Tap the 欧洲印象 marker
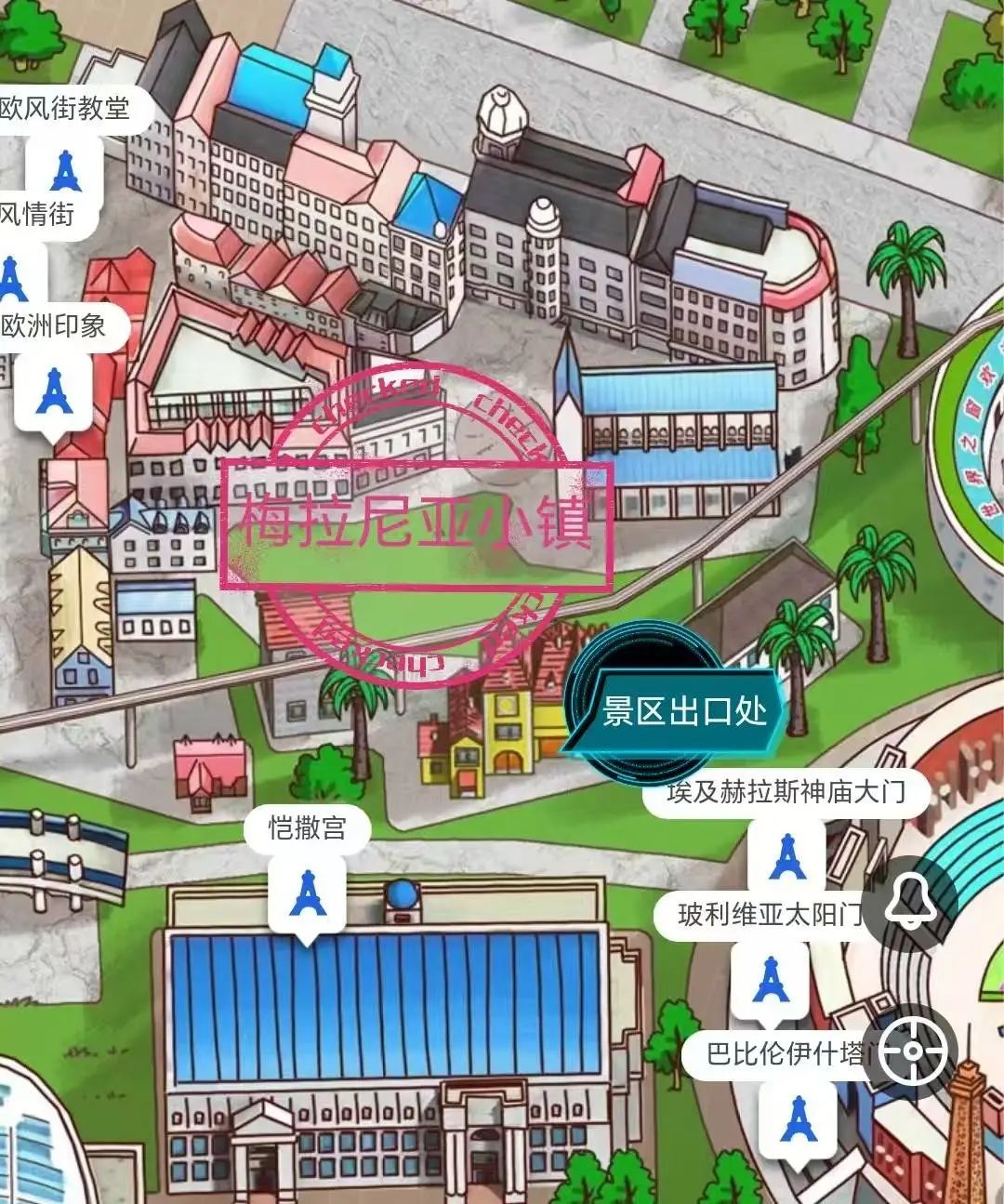Image resolution: width=1004 pixels, height=1204 pixels. click(x=54, y=393)
